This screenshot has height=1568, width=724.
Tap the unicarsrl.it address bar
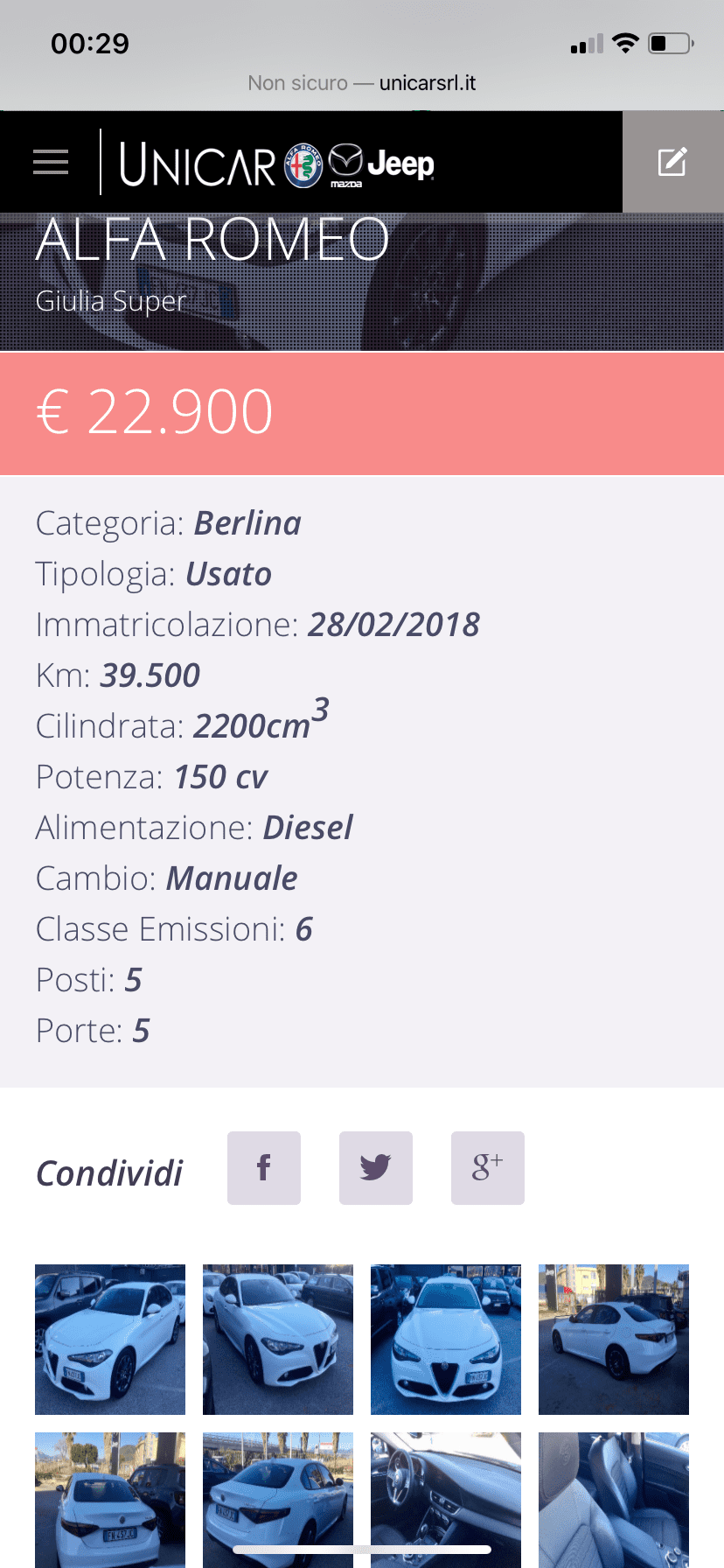362,83
